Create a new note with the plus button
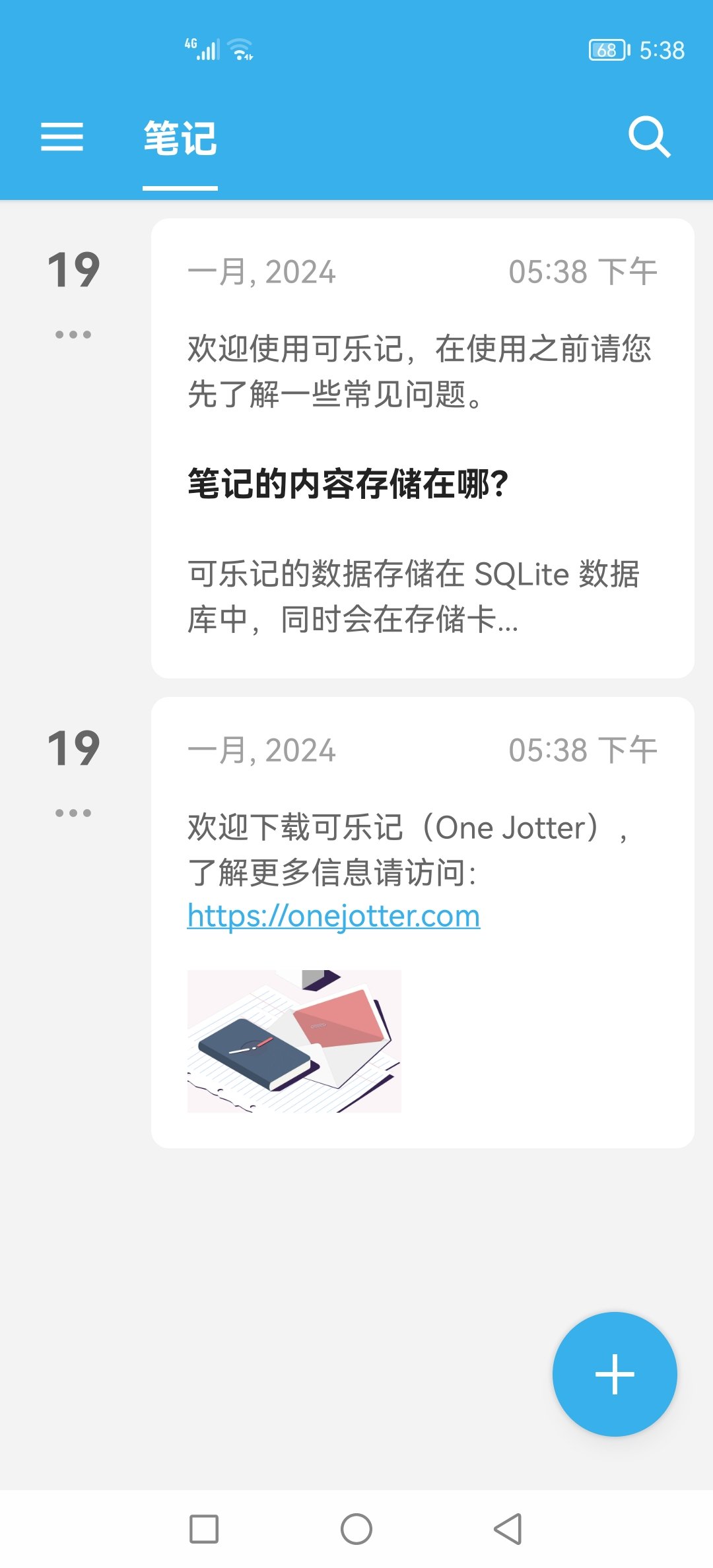The width and height of the screenshot is (713, 1568). (x=615, y=1374)
